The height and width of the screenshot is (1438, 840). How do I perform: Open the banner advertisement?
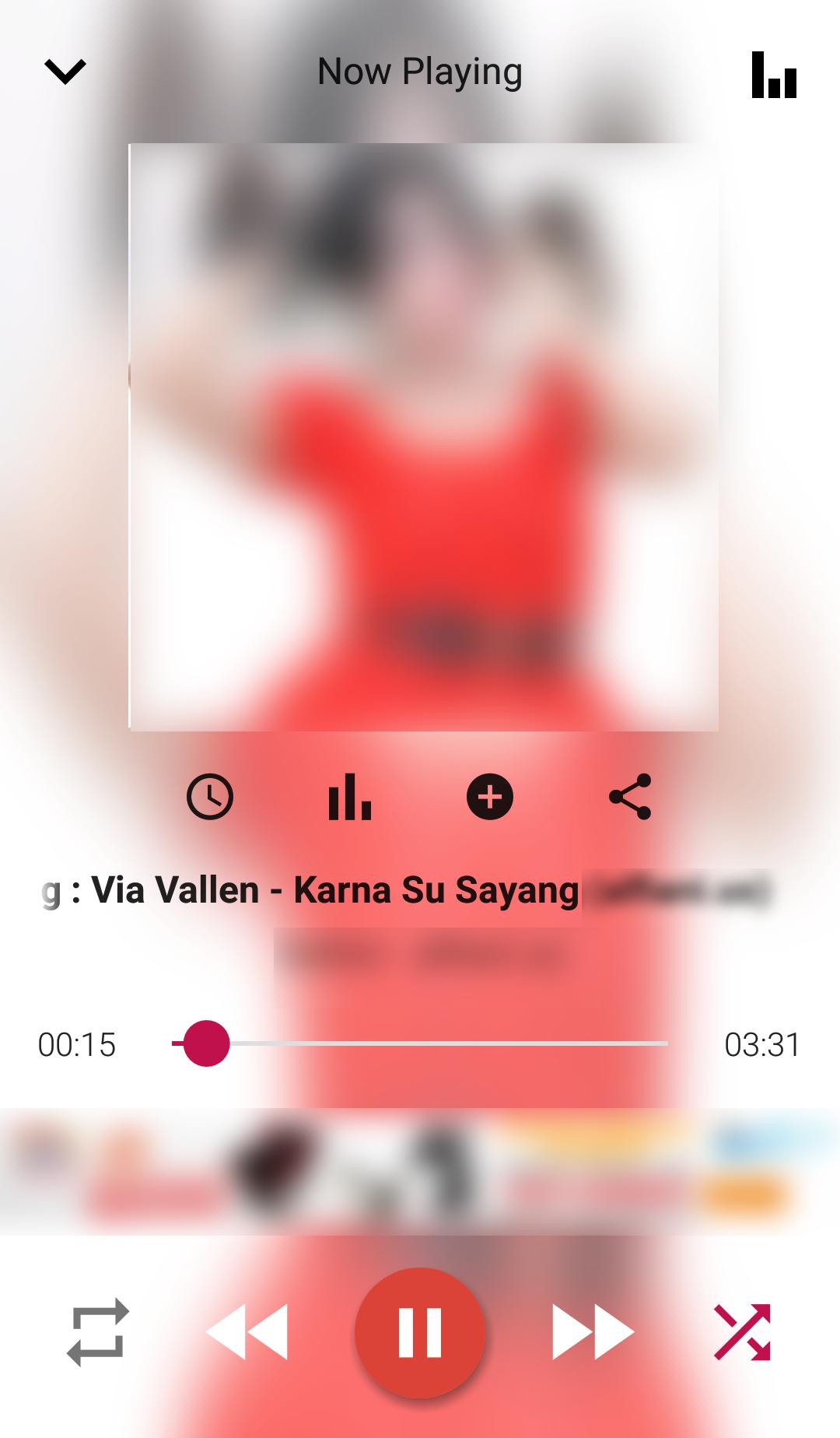coord(420,1172)
